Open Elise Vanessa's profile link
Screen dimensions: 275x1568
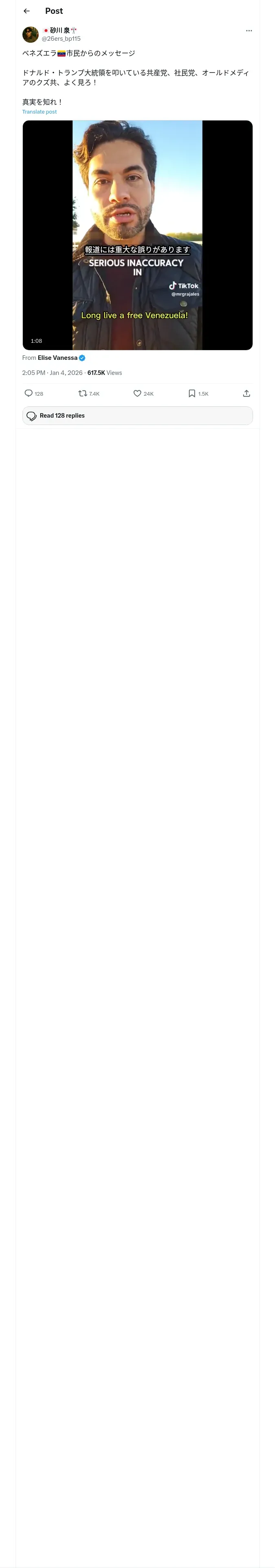[x=57, y=358]
